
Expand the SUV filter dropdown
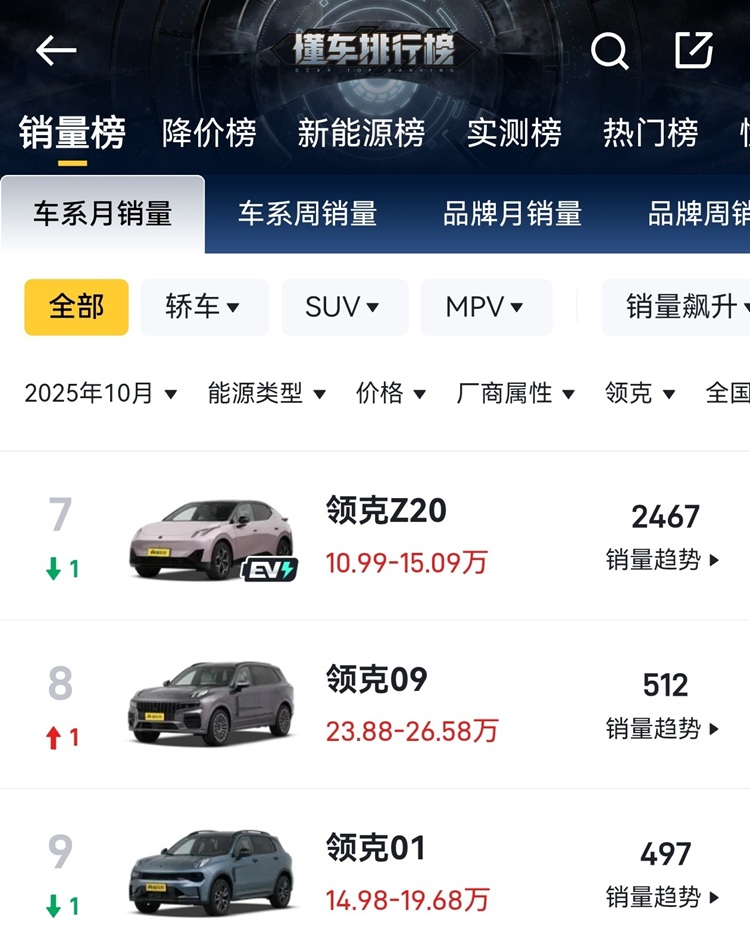coord(344,307)
